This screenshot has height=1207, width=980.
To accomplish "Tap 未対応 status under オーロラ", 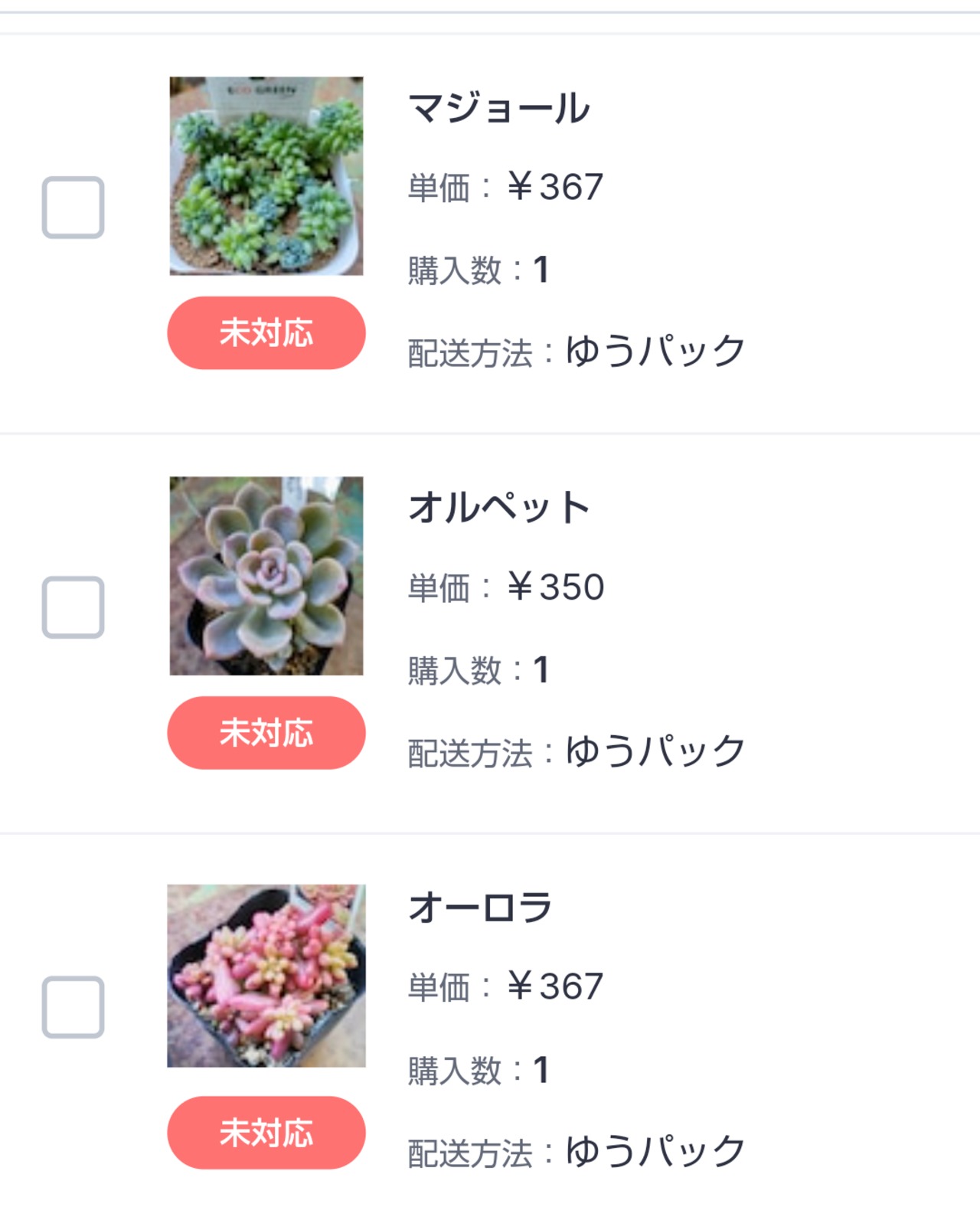I will [x=266, y=1133].
